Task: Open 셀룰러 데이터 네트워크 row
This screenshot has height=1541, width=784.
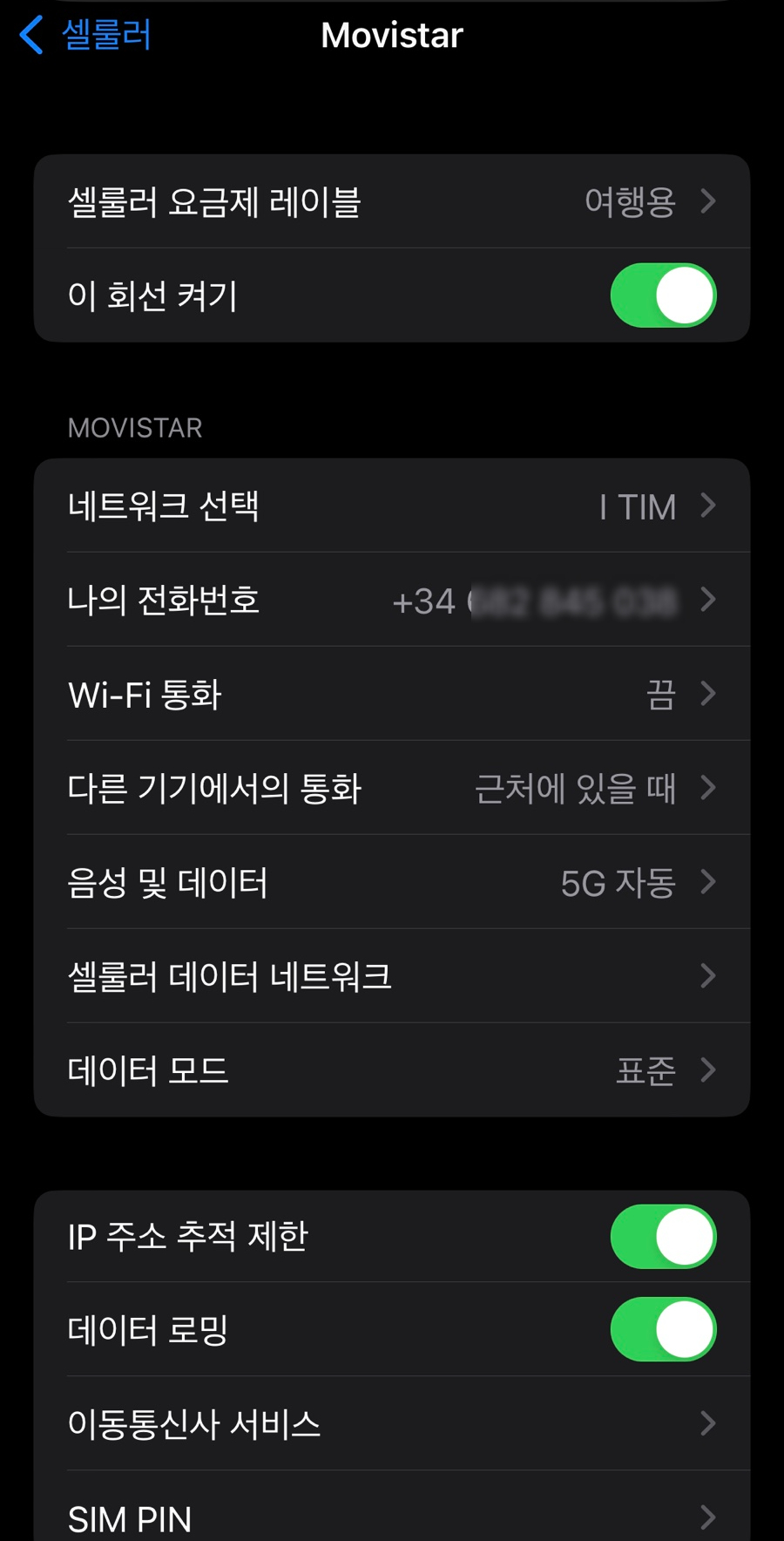Action: [391, 976]
